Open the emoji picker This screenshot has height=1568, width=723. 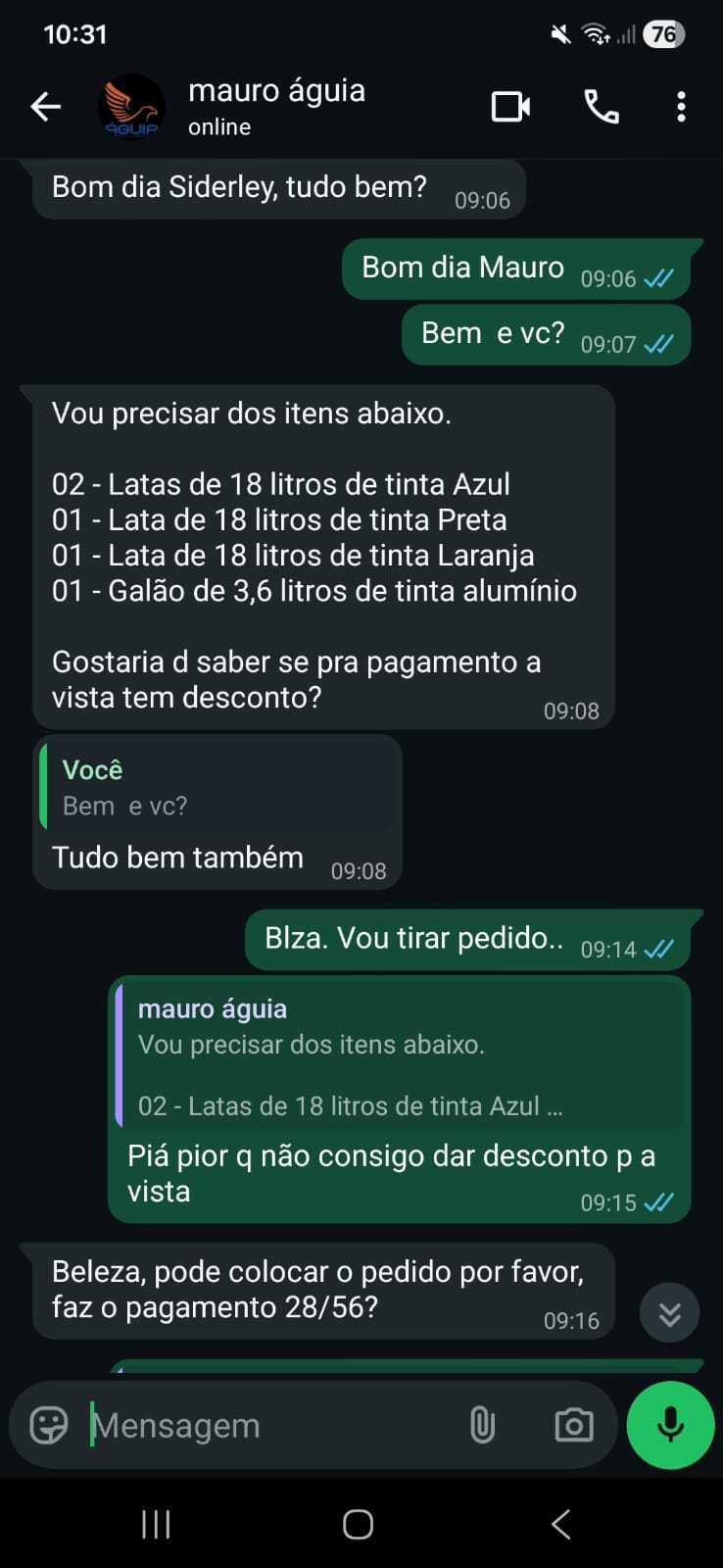point(49,1425)
